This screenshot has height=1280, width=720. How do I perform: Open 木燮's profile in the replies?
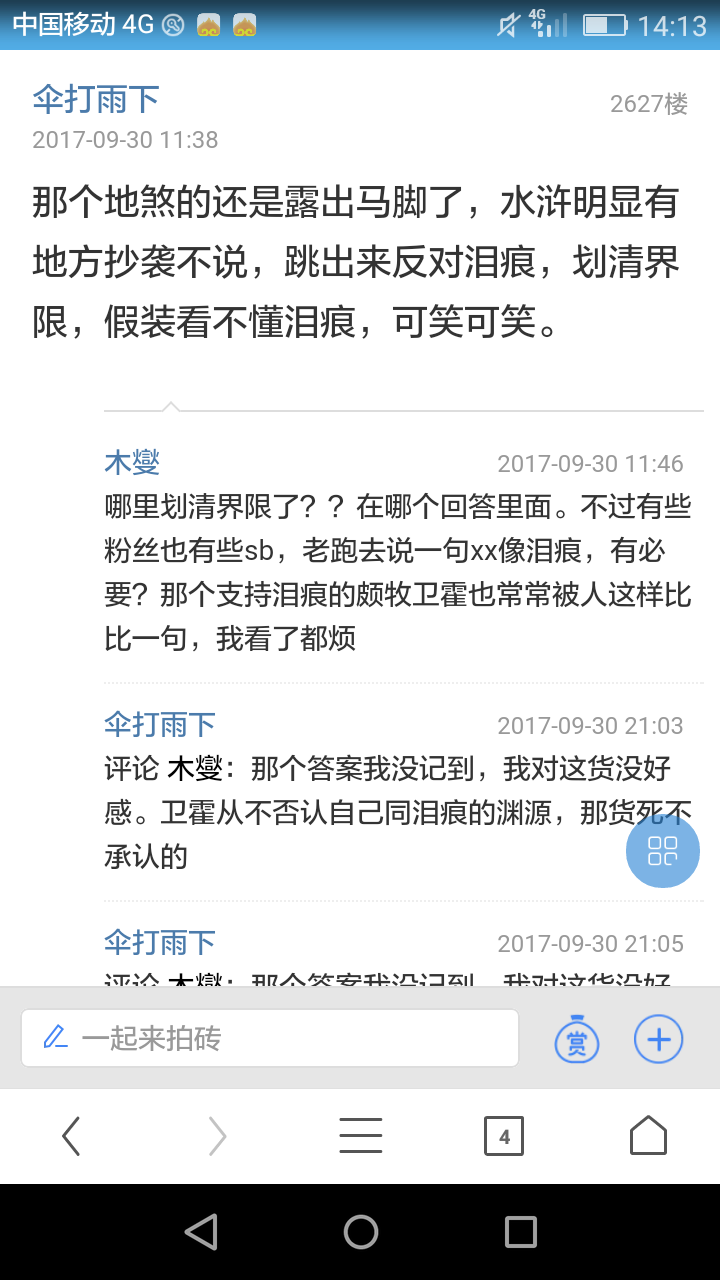coord(132,463)
